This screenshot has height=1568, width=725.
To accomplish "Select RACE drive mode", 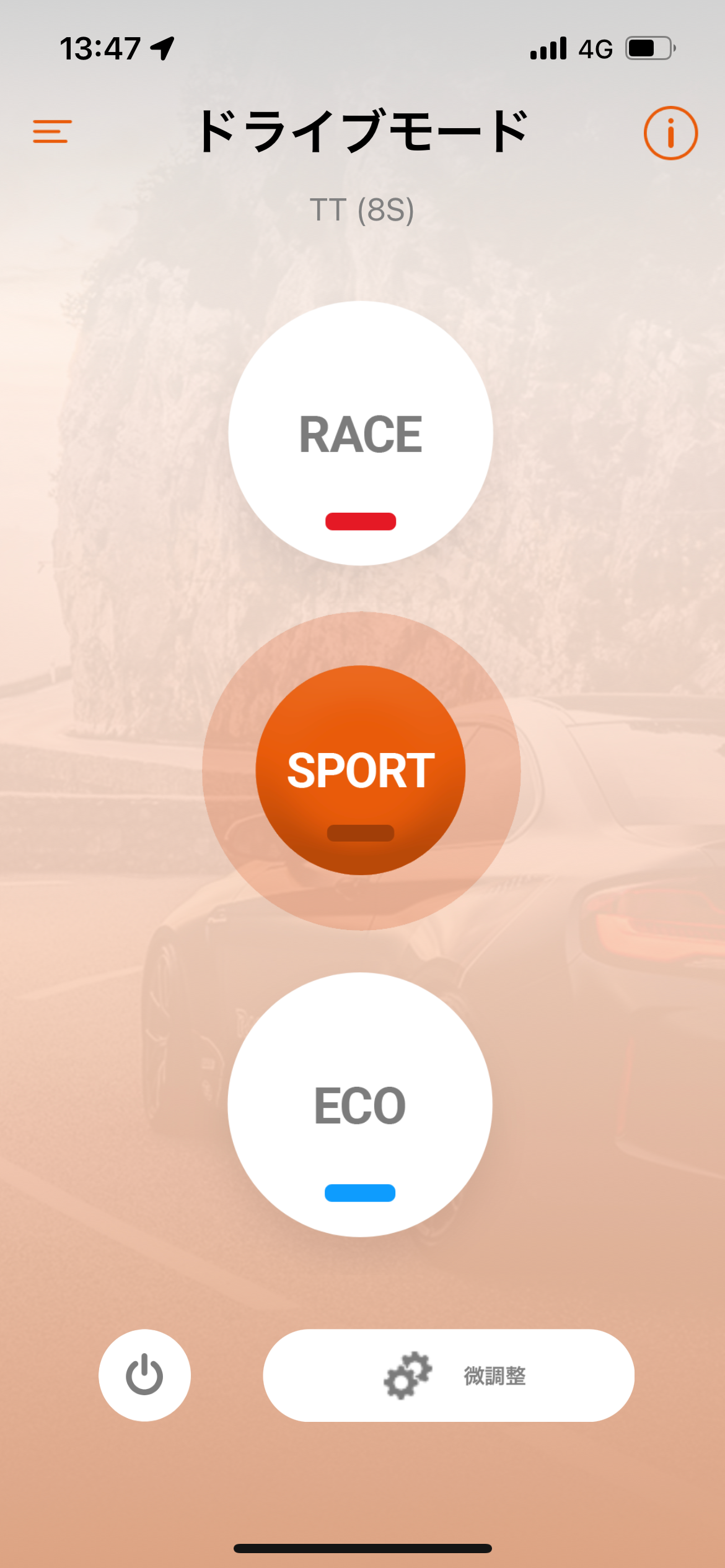I will tap(361, 433).
